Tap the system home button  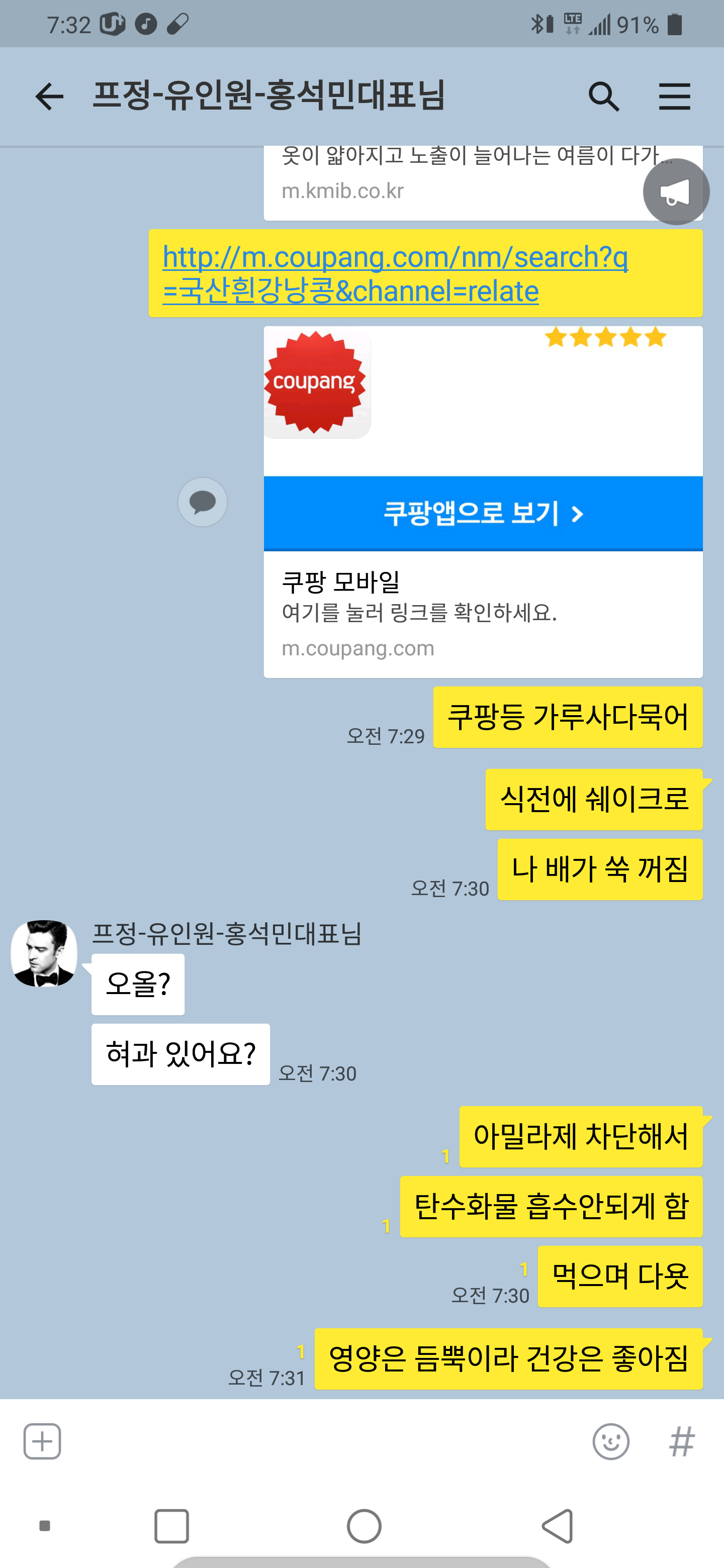pyautogui.click(x=364, y=1526)
